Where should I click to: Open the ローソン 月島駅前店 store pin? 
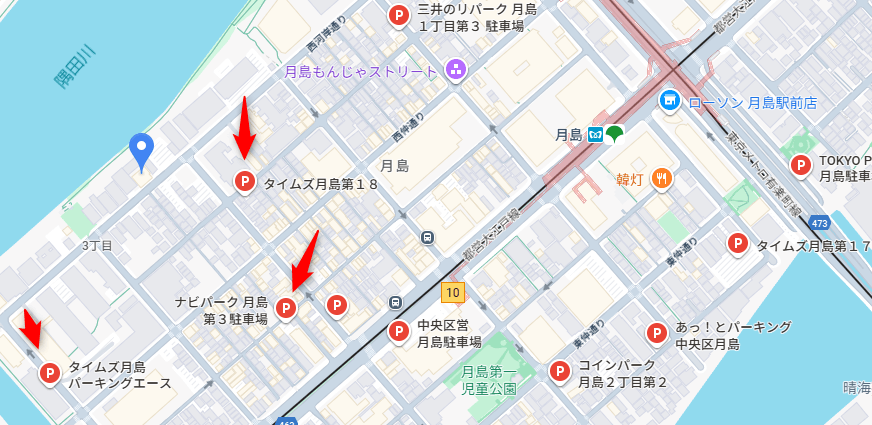pyautogui.click(x=669, y=100)
